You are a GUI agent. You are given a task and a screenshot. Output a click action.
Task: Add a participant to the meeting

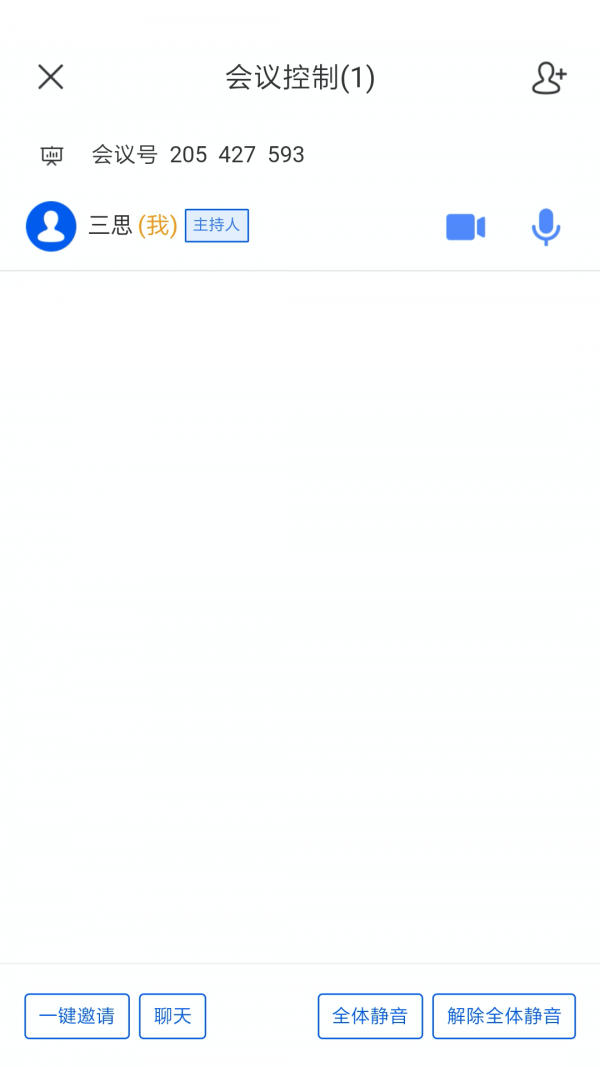pos(549,78)
